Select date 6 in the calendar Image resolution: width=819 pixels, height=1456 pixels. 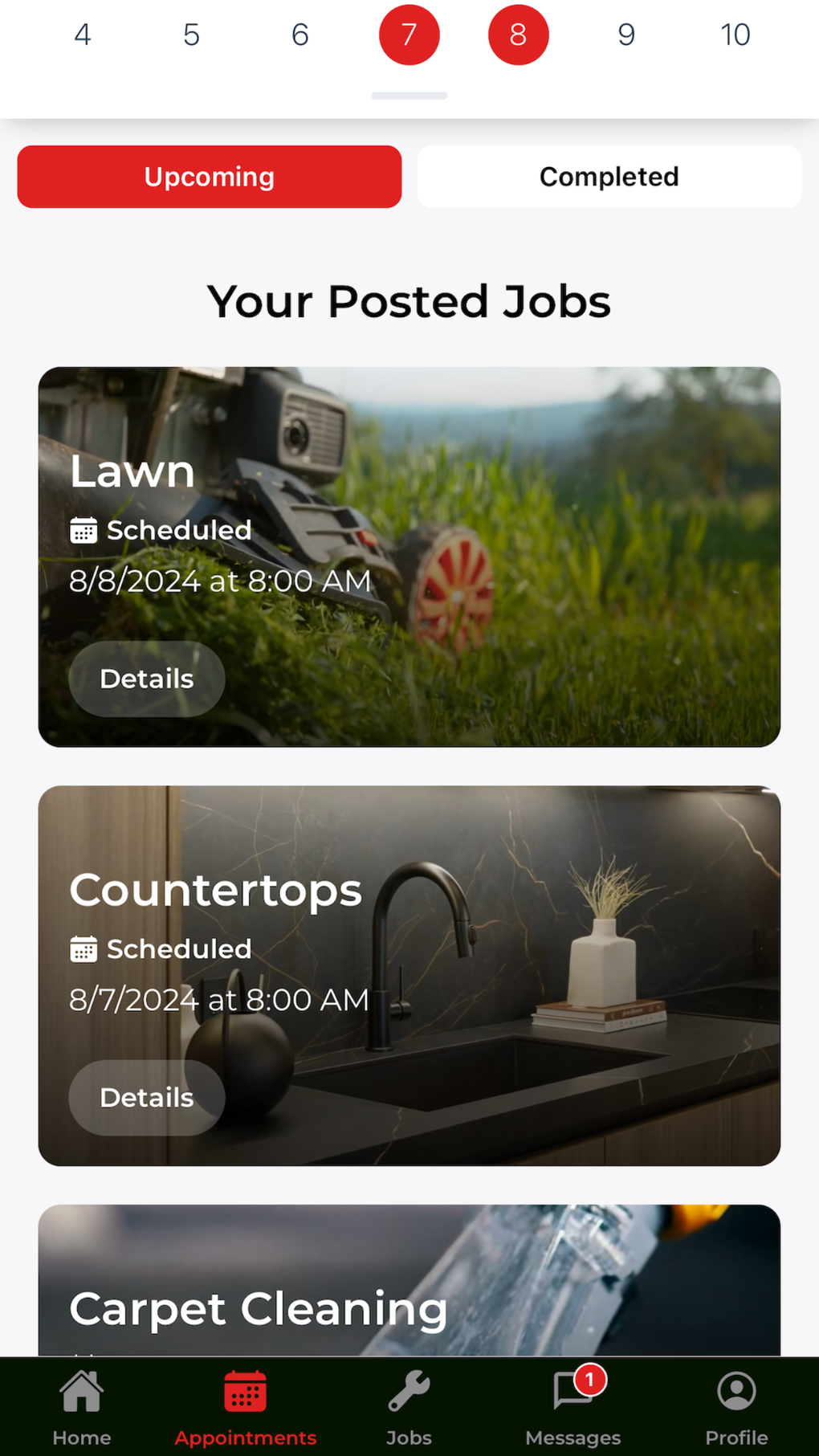[x=299, y=35]
